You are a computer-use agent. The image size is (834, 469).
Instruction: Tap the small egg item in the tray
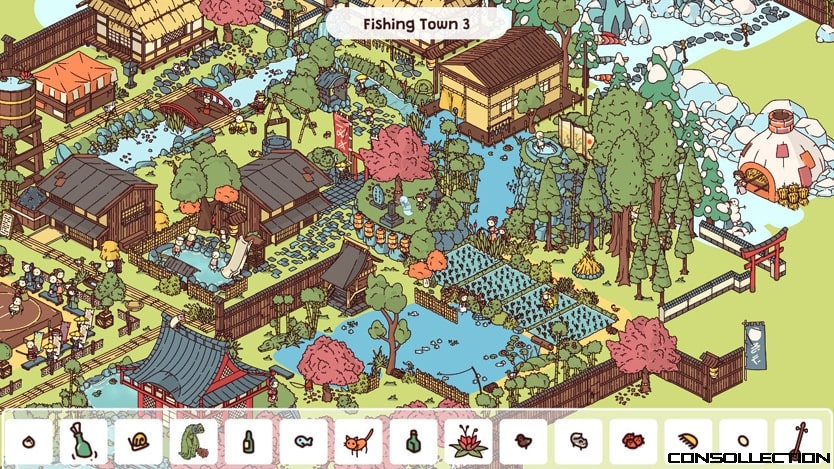pyautogui.click(x=743, y=440)
